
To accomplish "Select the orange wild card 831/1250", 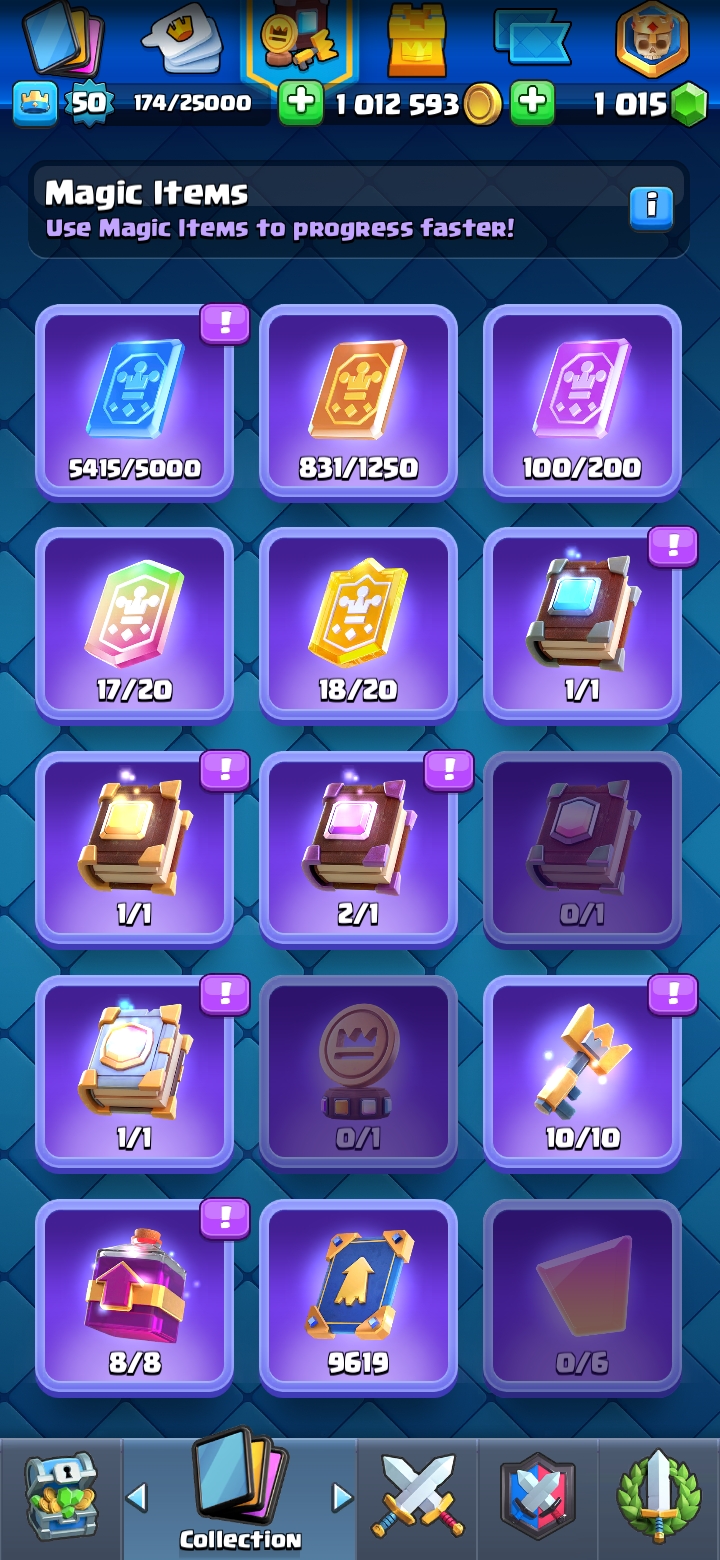I will (358, 401).
